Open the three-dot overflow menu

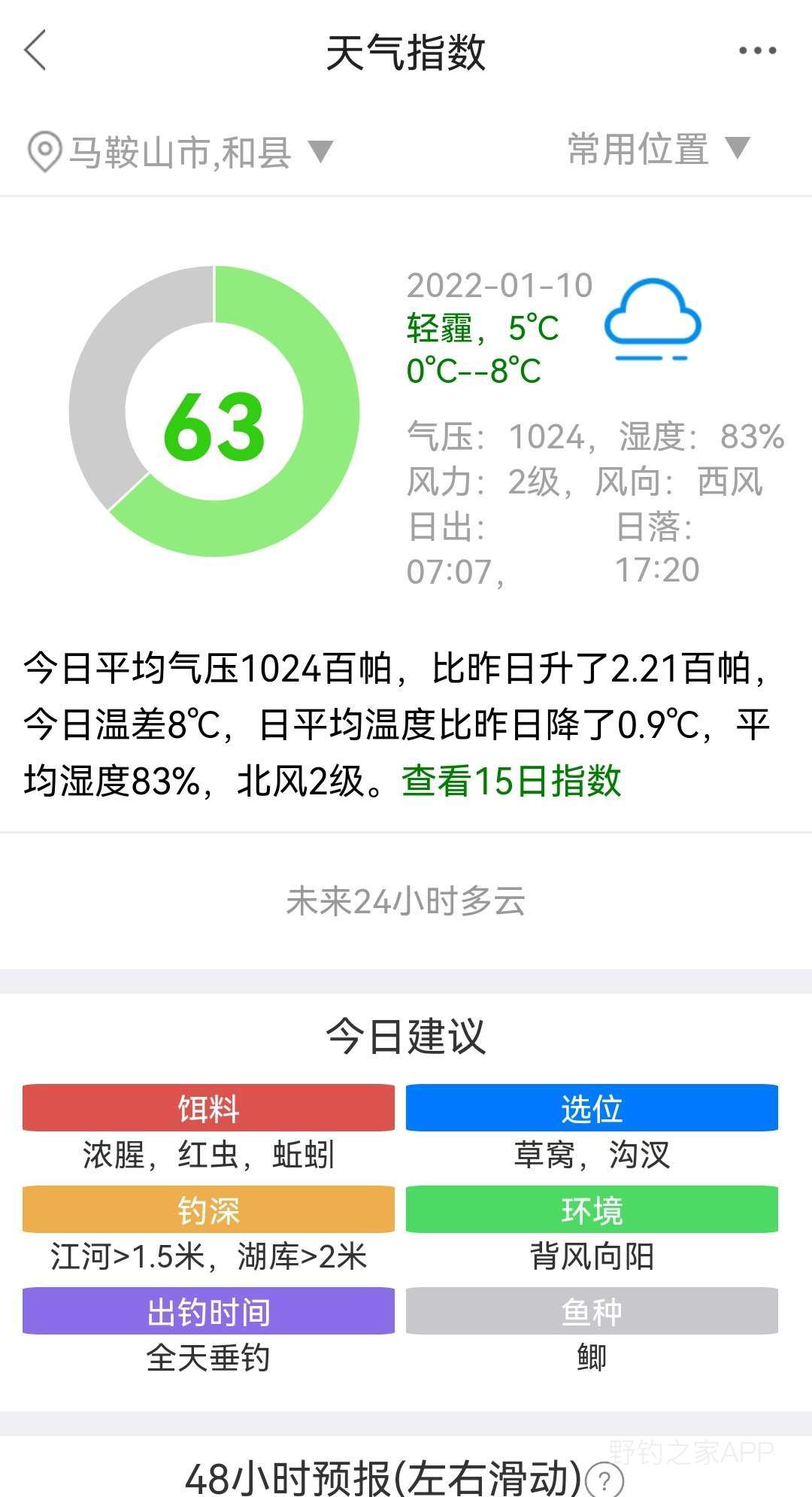click(x=757, y=50)
